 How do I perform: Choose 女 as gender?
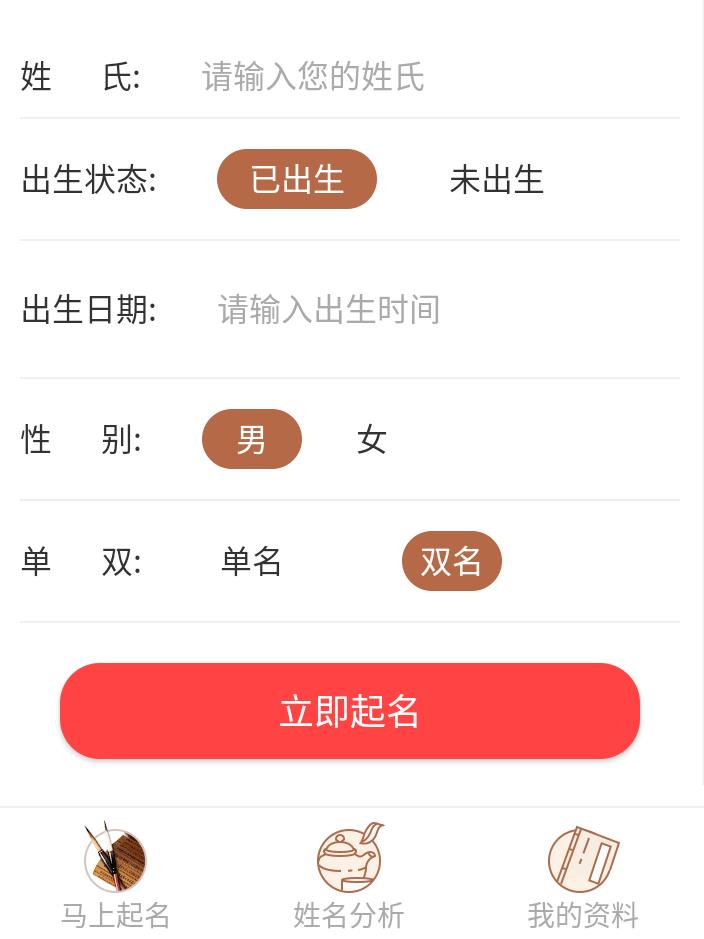(372, 439)
